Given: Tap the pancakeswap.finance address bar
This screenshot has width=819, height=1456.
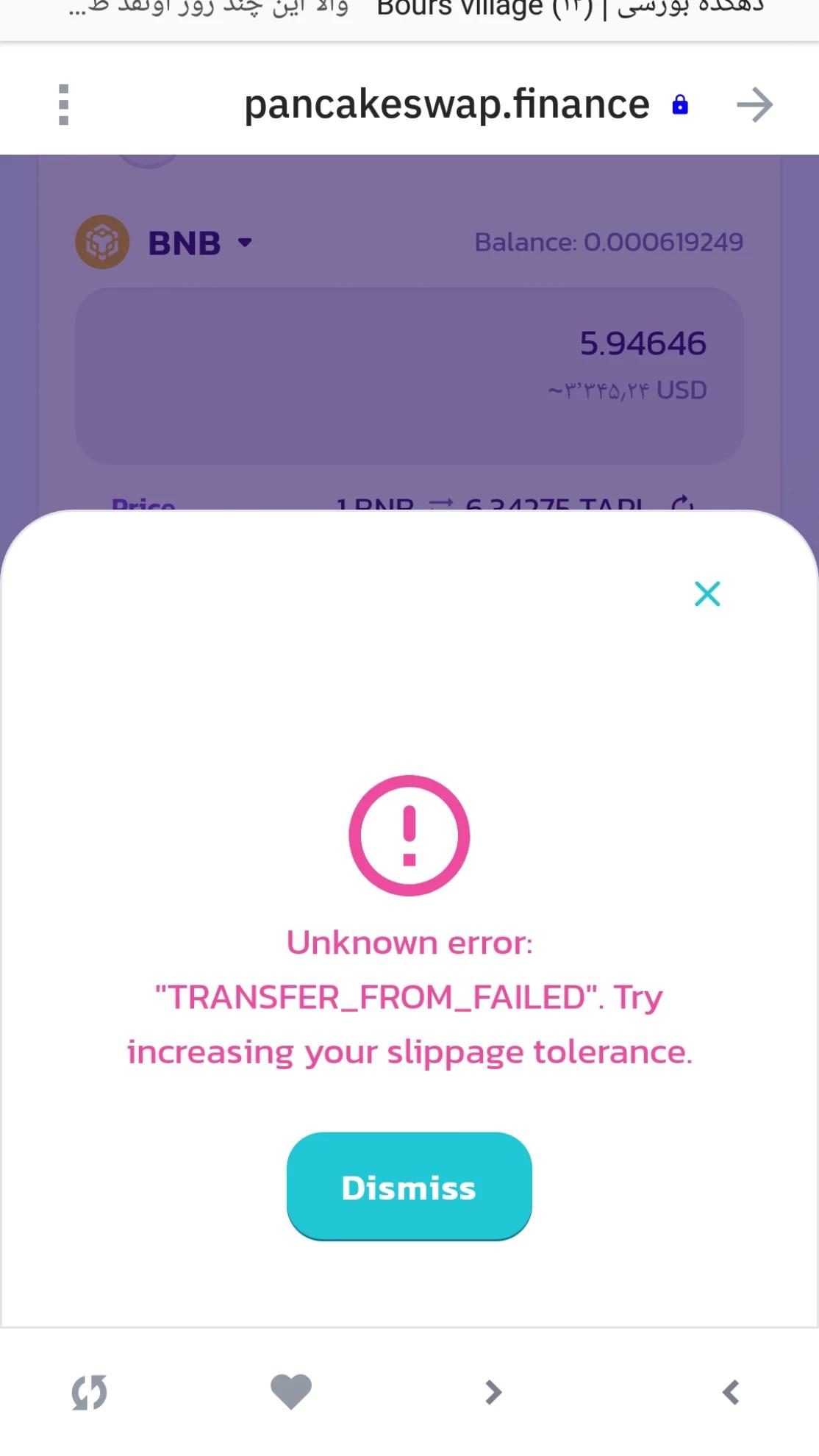Looking at the screenshot, I should point(447,104).
